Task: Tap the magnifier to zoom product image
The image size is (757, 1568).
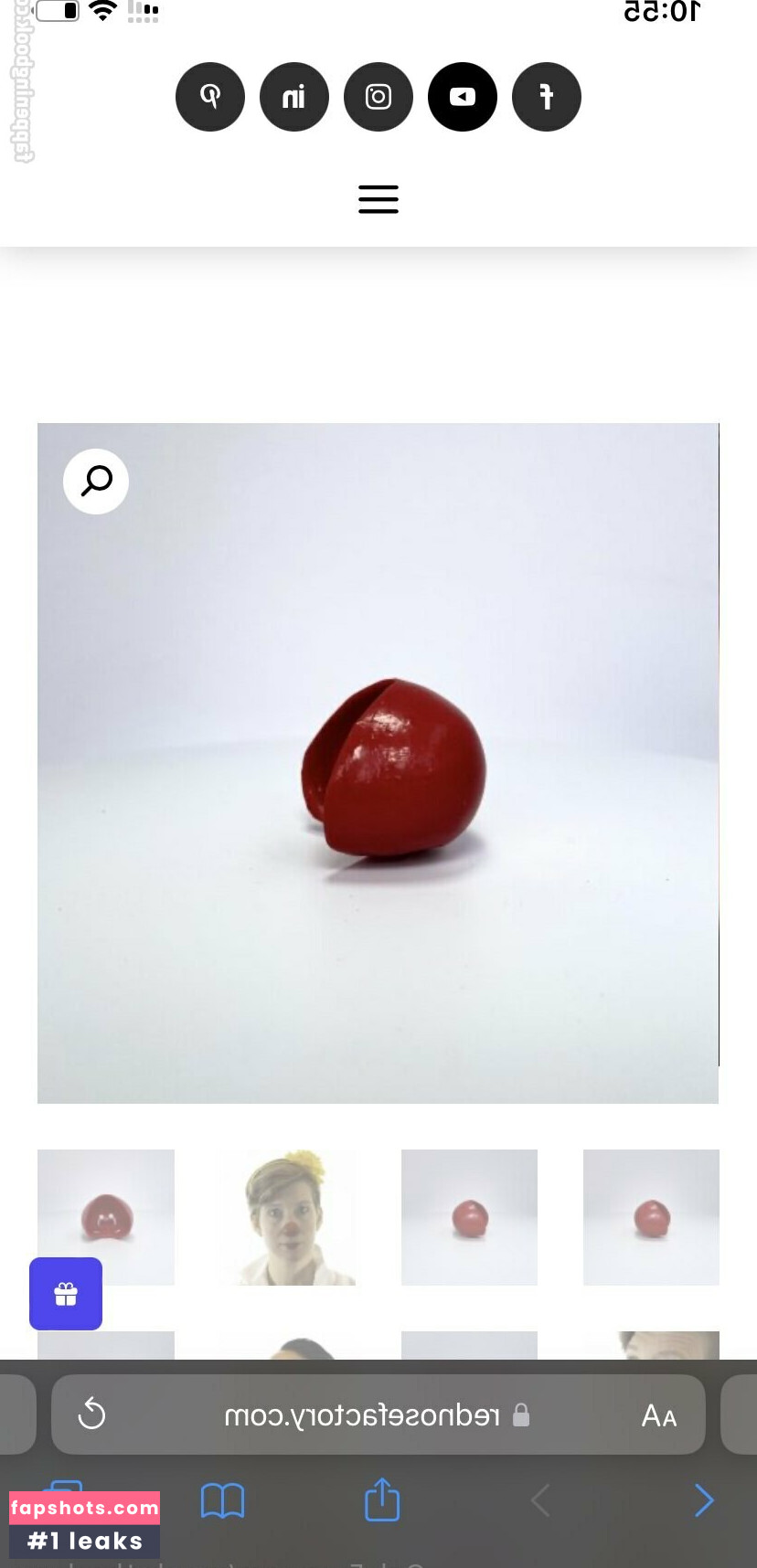Action: [96, 482]
